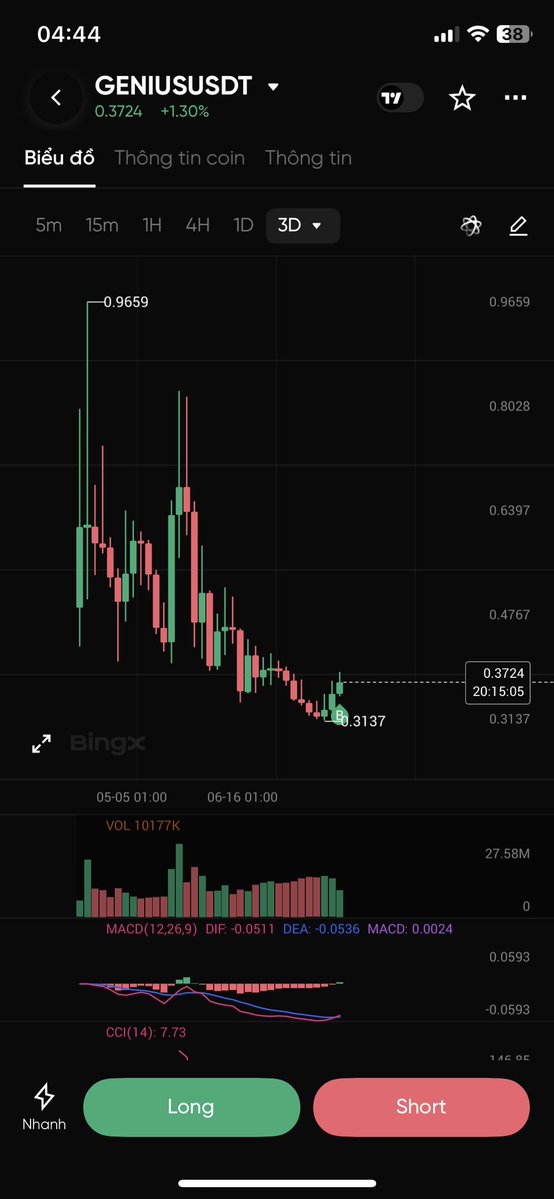Switch to the Thông tin coin tab
This screenshot has height=1199, width=554.
180,158
